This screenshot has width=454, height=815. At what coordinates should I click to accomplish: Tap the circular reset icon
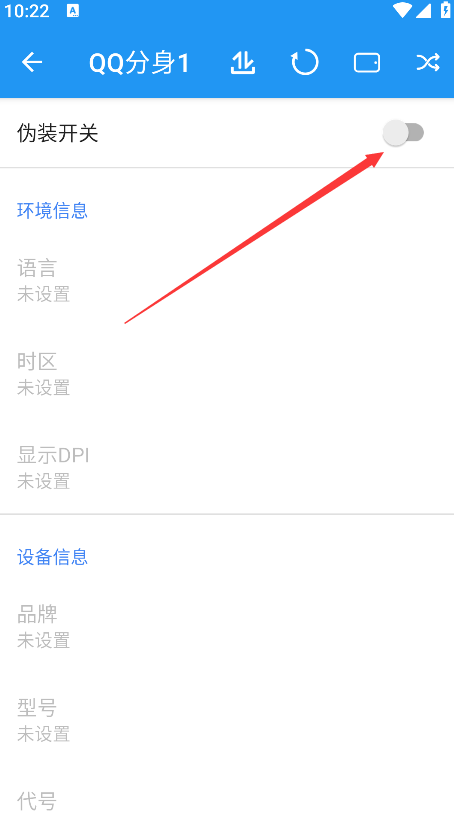(x=304, y=62)
